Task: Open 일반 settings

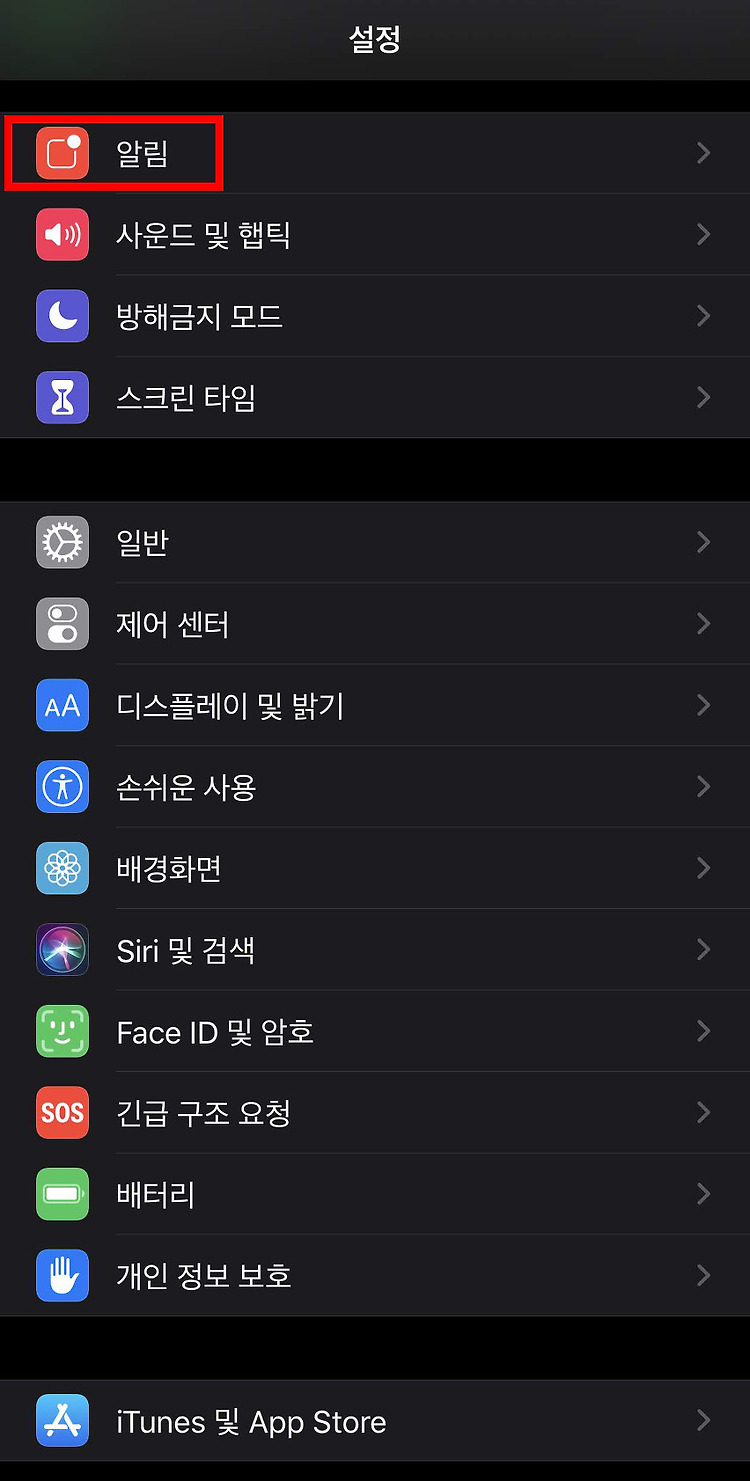Action: [x=375, y=542]
